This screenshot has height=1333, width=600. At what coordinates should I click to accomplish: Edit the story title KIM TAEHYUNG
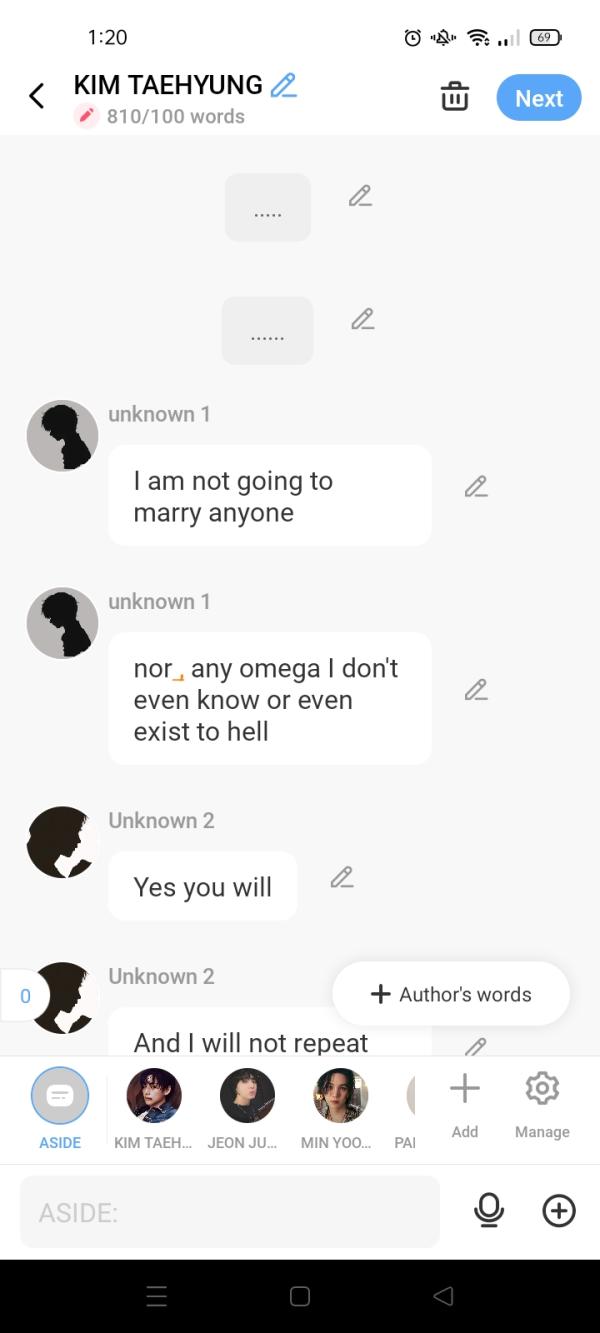(284, 86)
